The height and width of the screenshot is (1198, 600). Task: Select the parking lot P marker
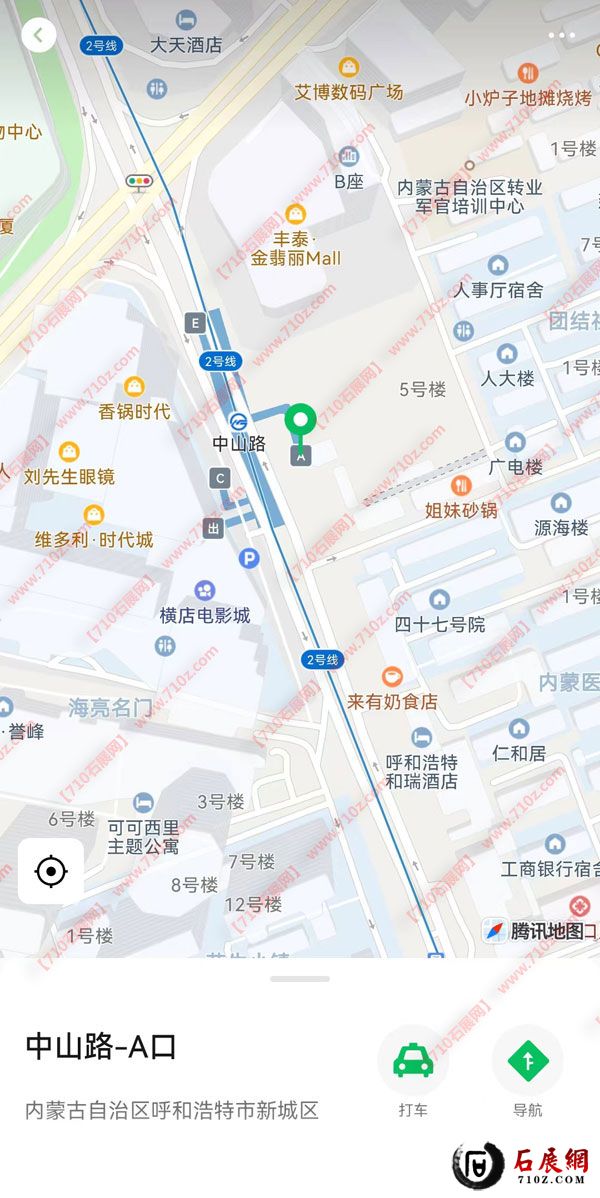coord(249,558)
